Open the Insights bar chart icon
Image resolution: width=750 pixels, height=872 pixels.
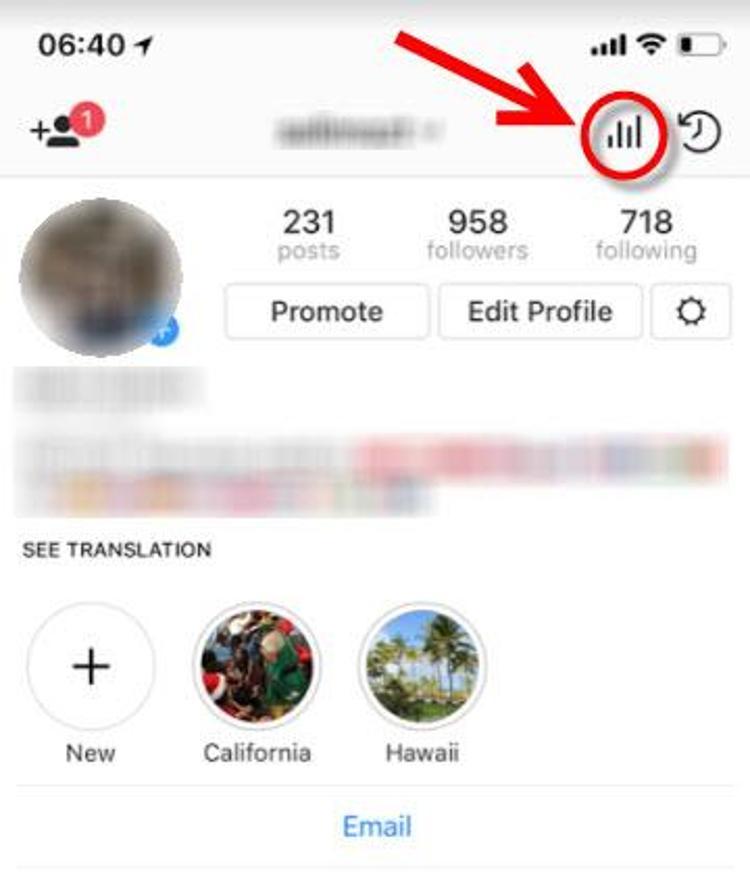624,134
